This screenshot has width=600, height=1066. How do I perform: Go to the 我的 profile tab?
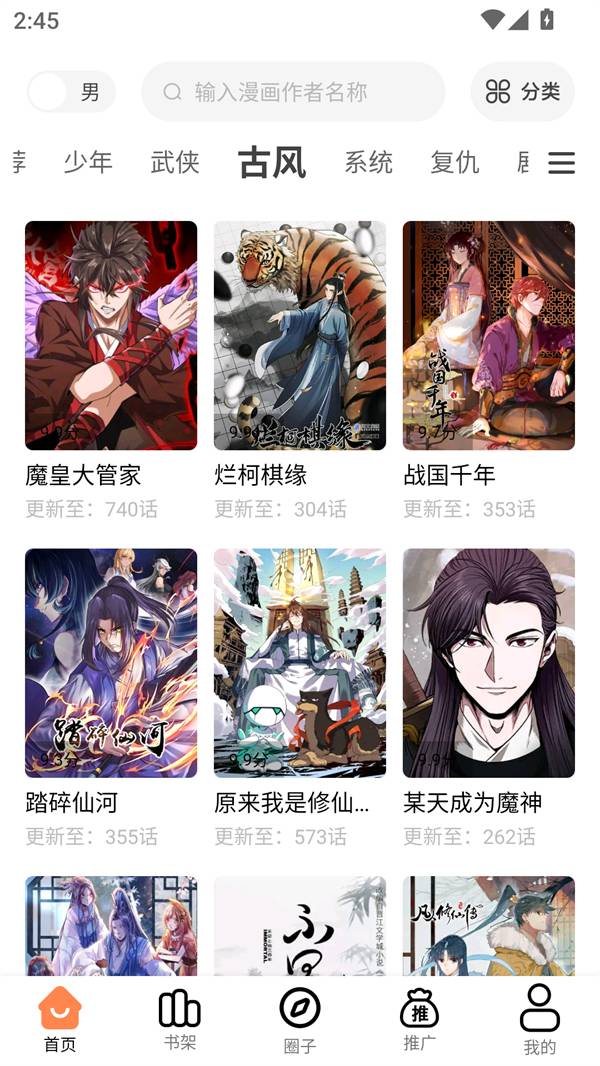(x=539, y=1019)
